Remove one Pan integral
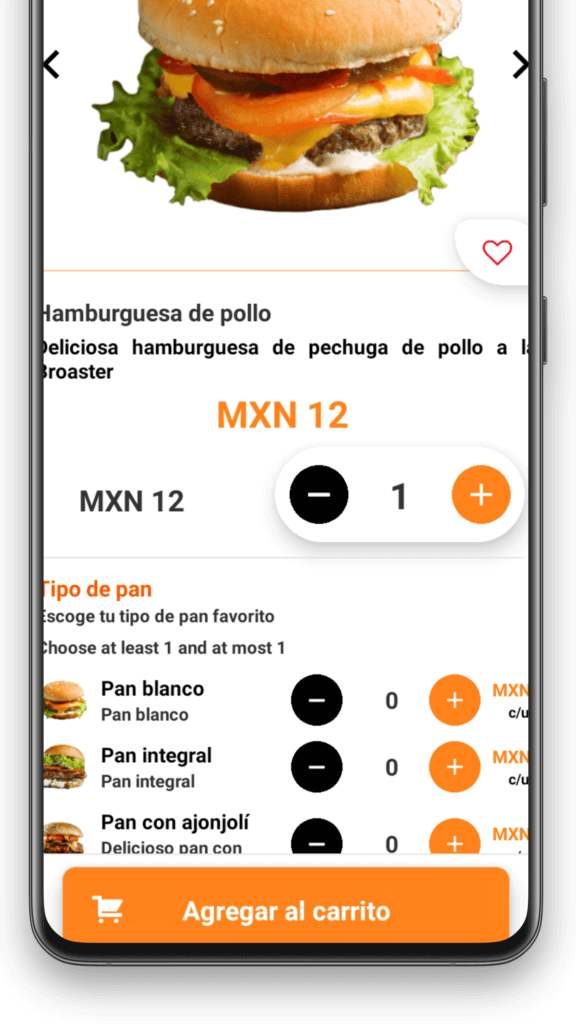This screenshot has width=576, height=1024. 317,767
